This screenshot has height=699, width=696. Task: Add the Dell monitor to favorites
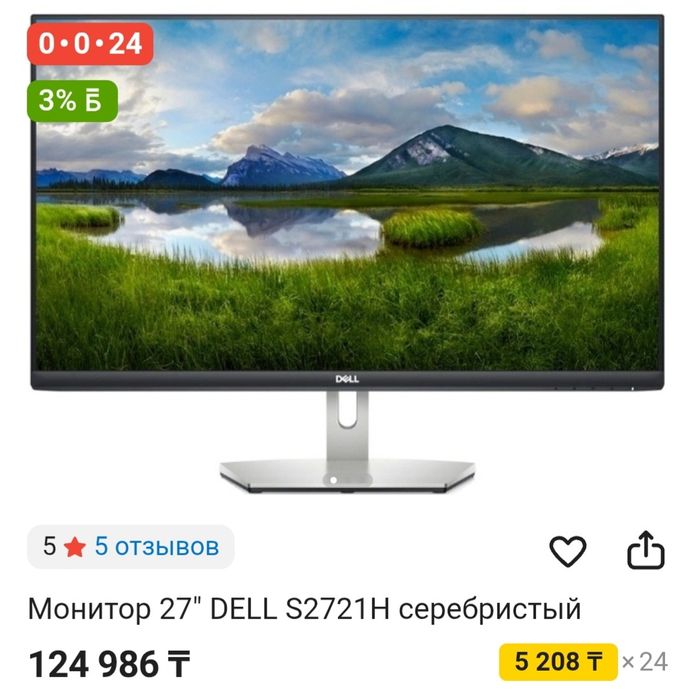coord(568,550)
